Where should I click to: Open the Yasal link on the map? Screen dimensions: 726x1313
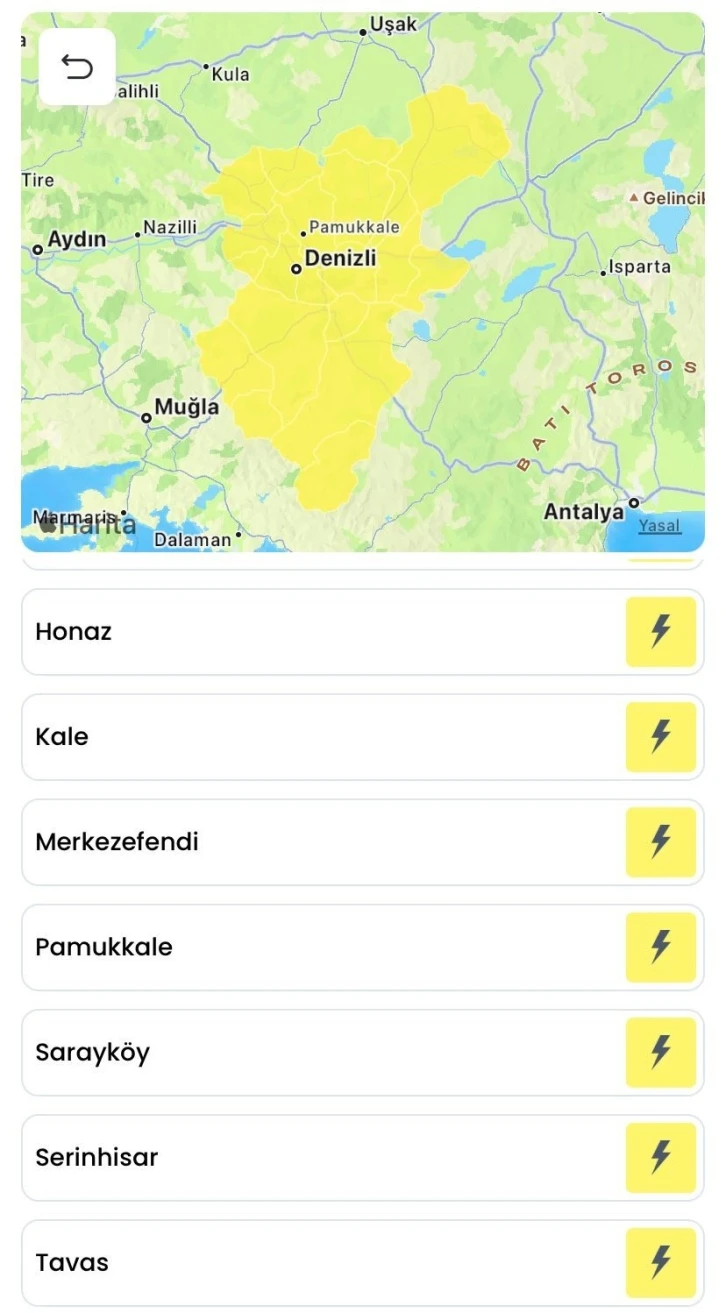tap(659, 525)
